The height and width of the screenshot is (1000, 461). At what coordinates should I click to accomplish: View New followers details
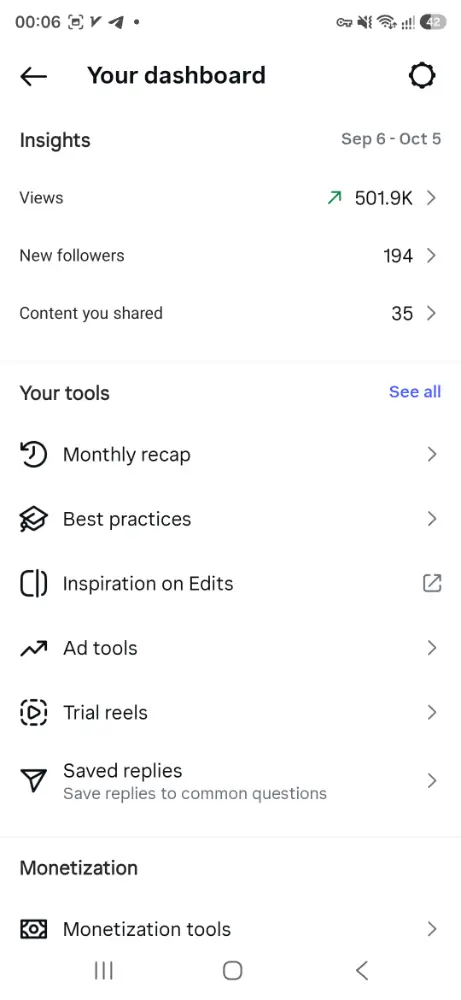click(x=230, y=256)
